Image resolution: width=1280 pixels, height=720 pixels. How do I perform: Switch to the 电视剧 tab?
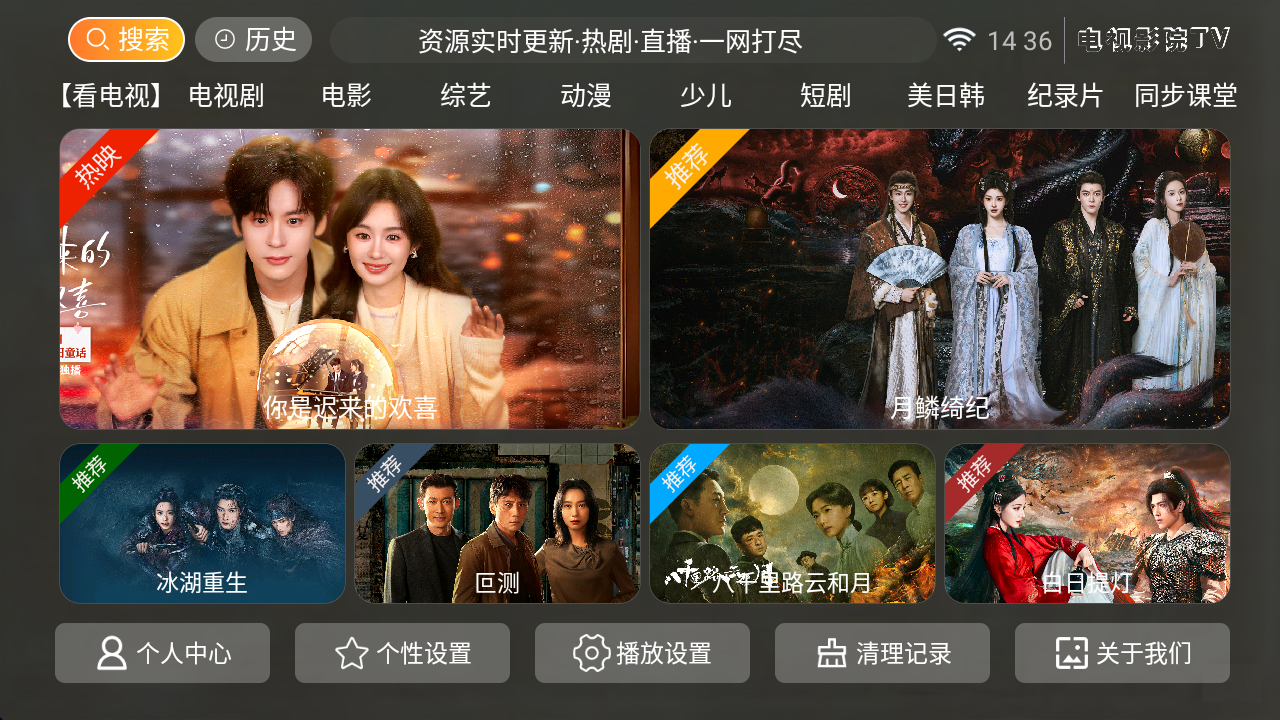pyautogui.click(x=226, y=96)
